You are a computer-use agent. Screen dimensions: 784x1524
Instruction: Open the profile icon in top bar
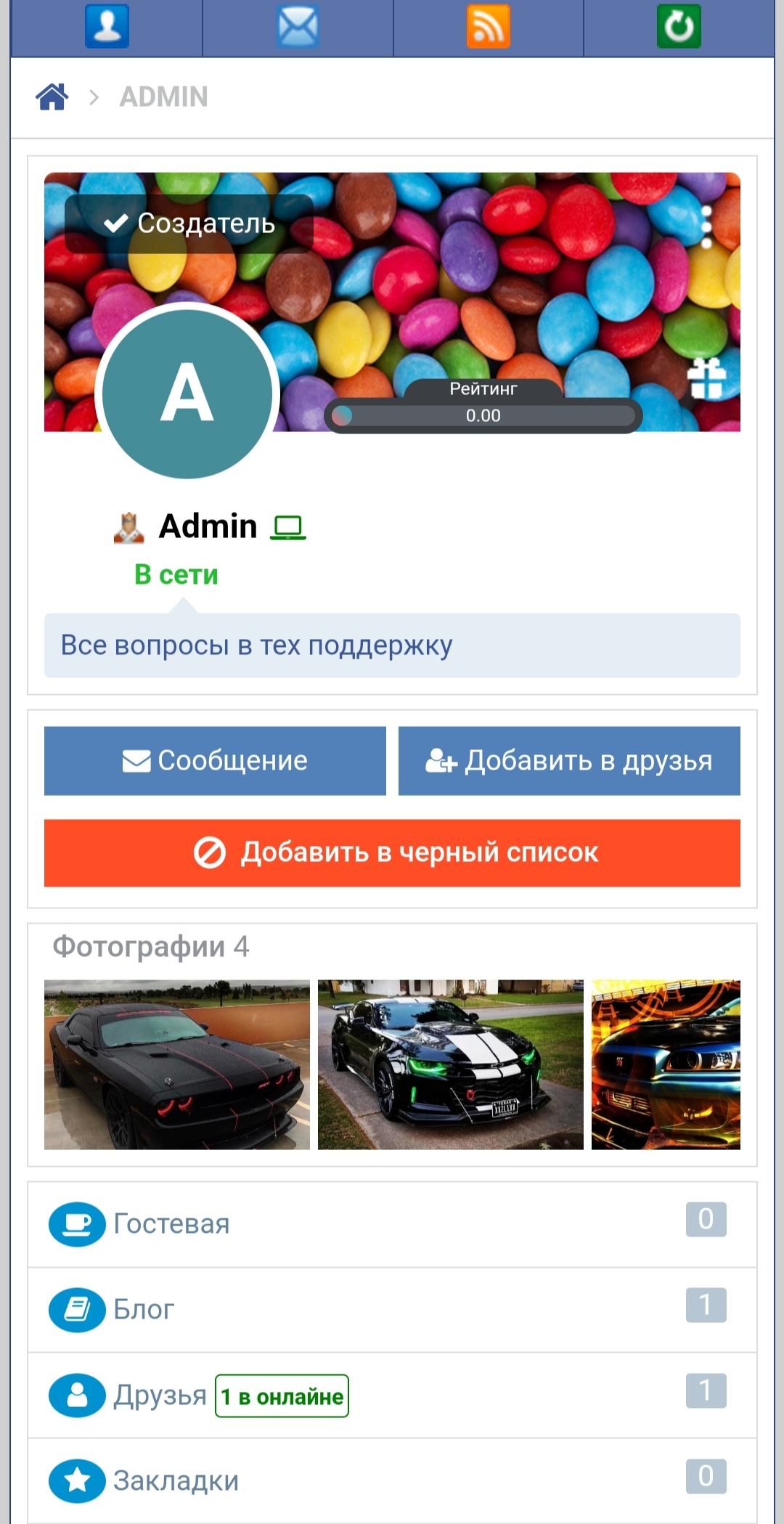coord(107,27)
